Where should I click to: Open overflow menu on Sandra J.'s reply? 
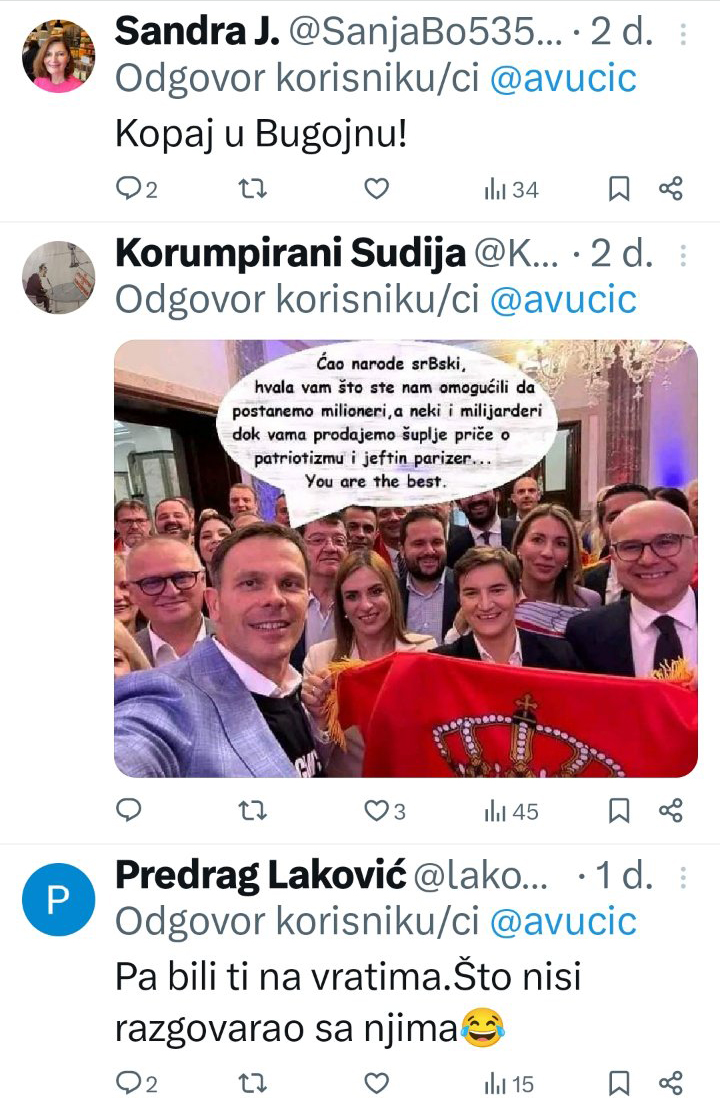683,34
